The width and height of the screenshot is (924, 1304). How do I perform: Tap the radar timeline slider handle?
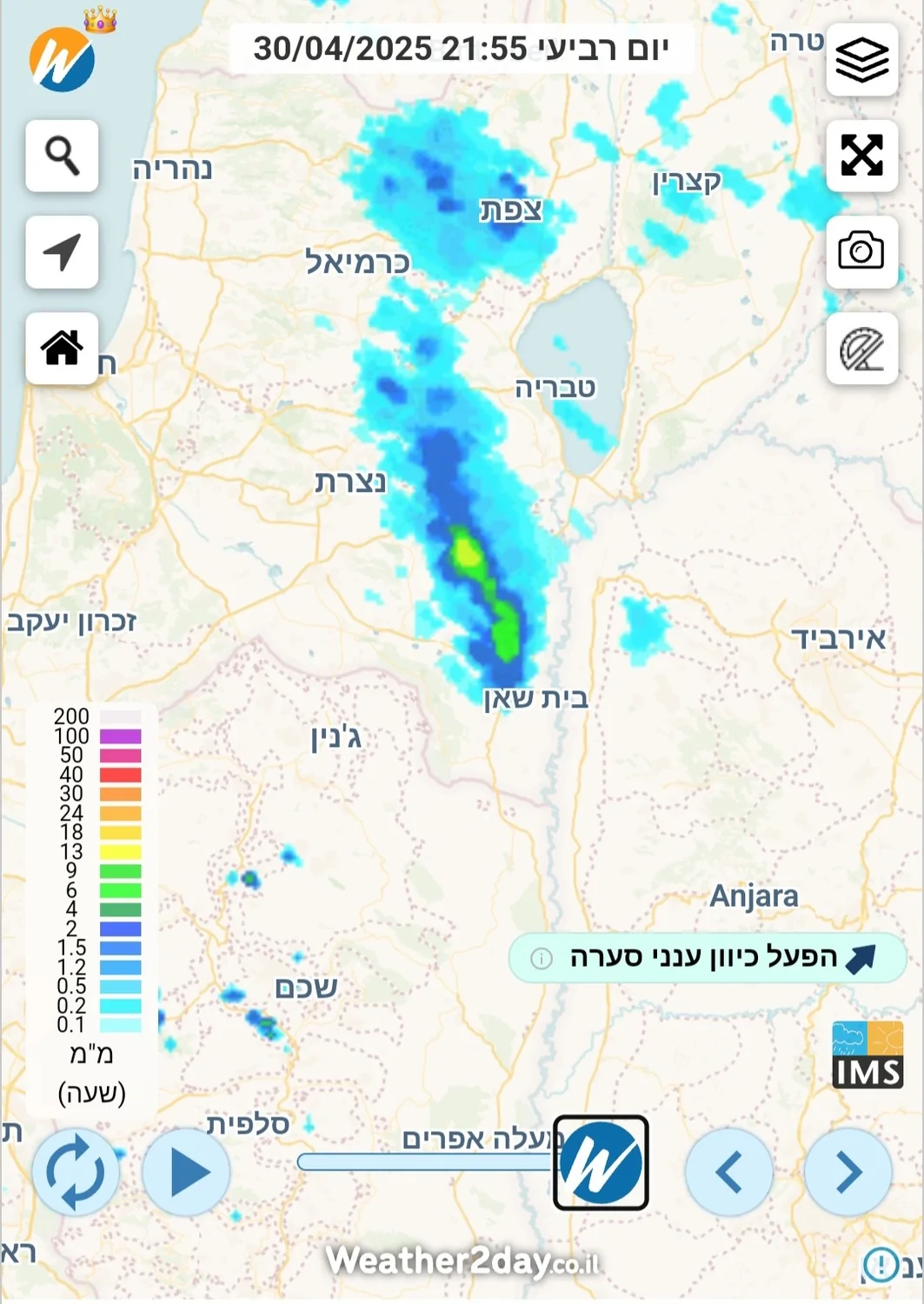[601, 1163]
